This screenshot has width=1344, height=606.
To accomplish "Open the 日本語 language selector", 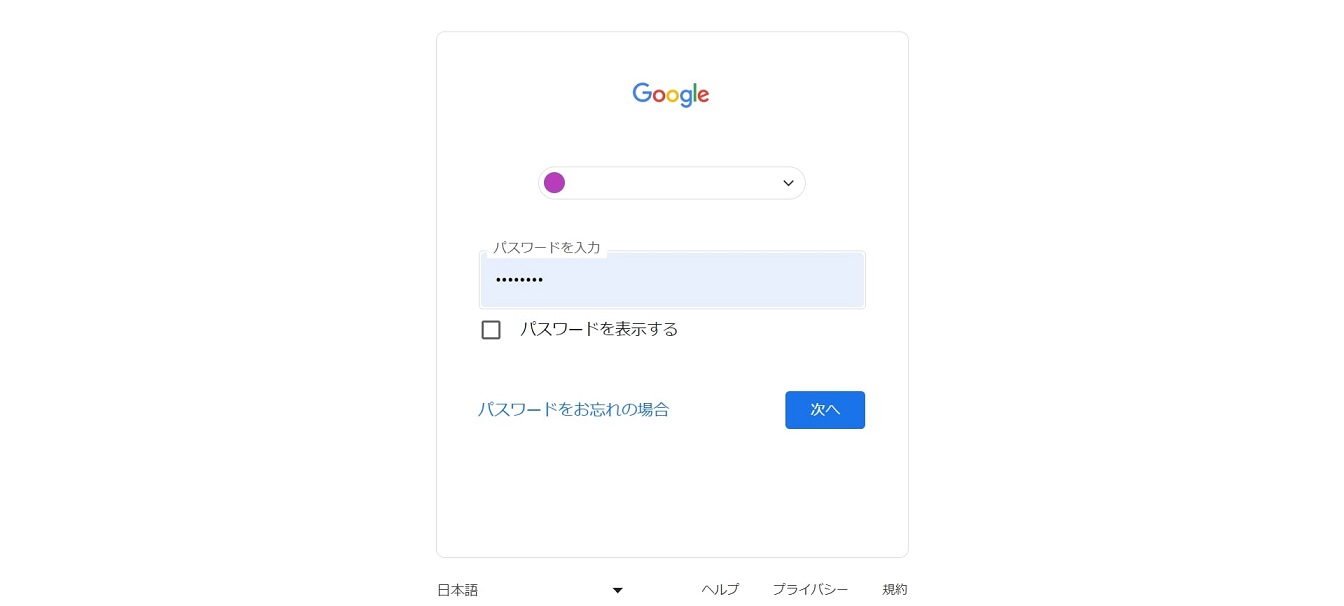I will coord(530,590).
